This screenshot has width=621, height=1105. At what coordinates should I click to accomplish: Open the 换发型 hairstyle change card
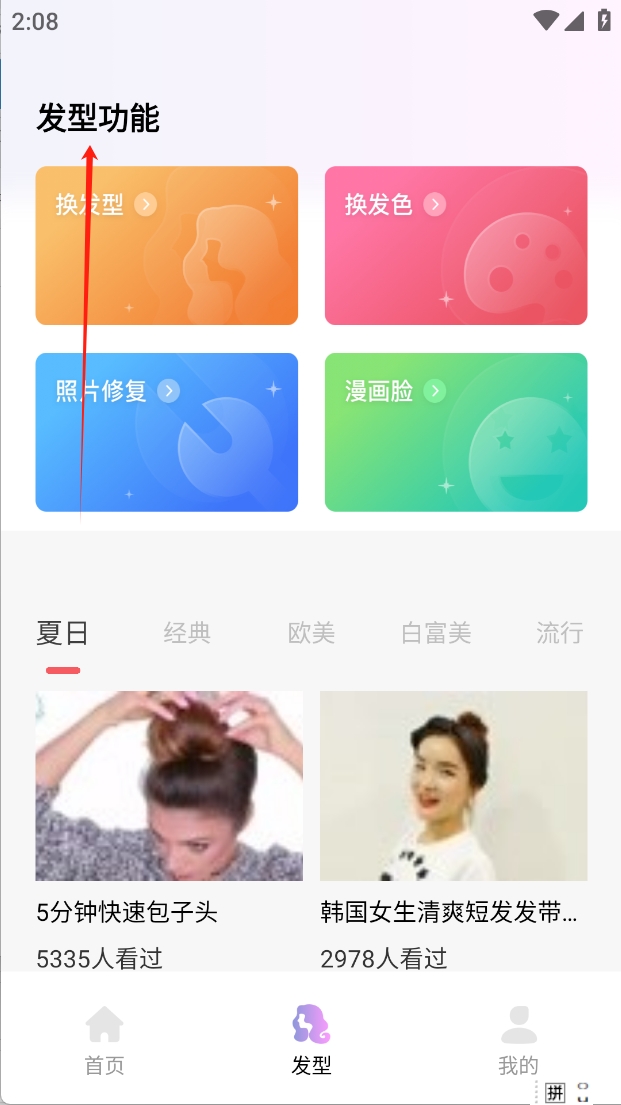(x=167, y=245)
